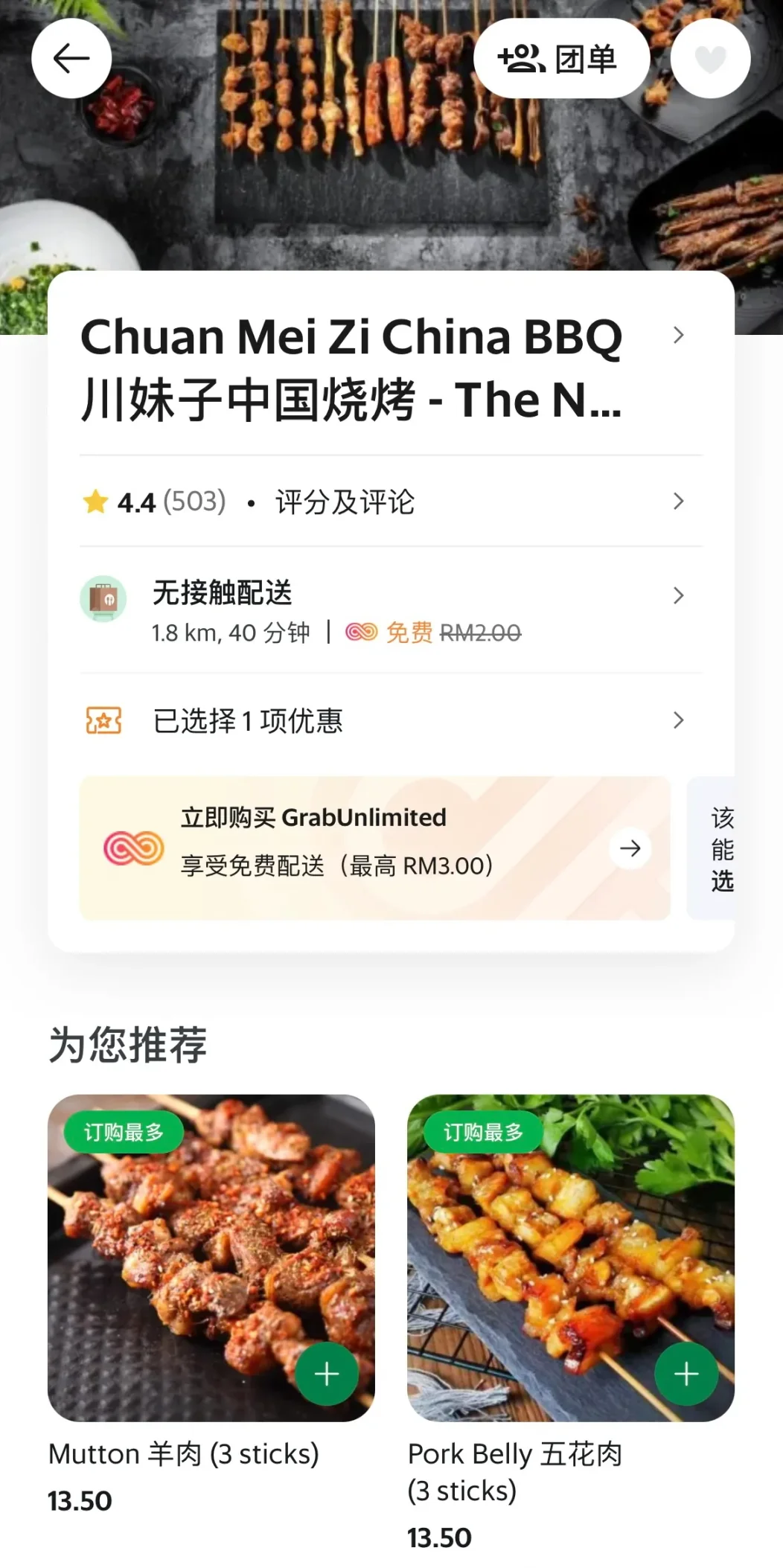Image resolution: width=783 pixels, height=1568 pixels.
Task: Select the offers voucher ticket icon
Action: 104,720
